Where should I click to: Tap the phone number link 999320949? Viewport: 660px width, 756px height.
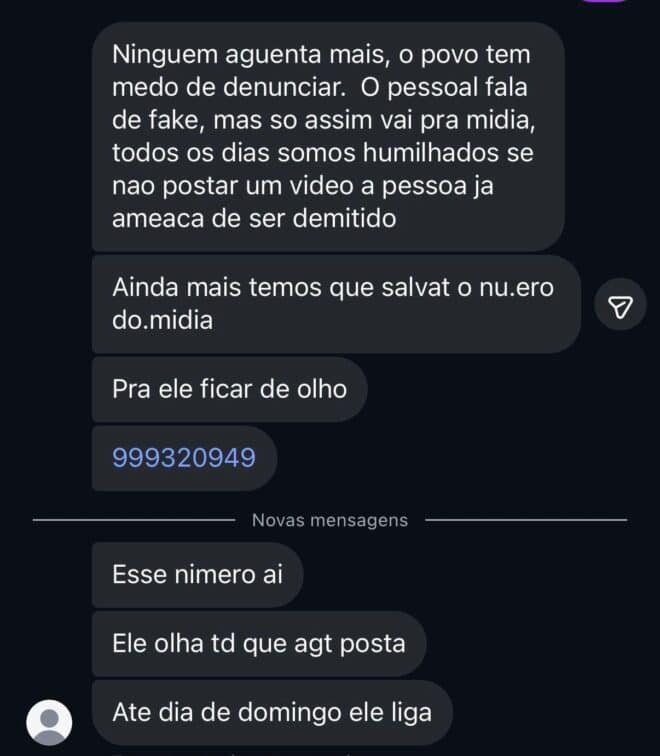coord(184,458)
